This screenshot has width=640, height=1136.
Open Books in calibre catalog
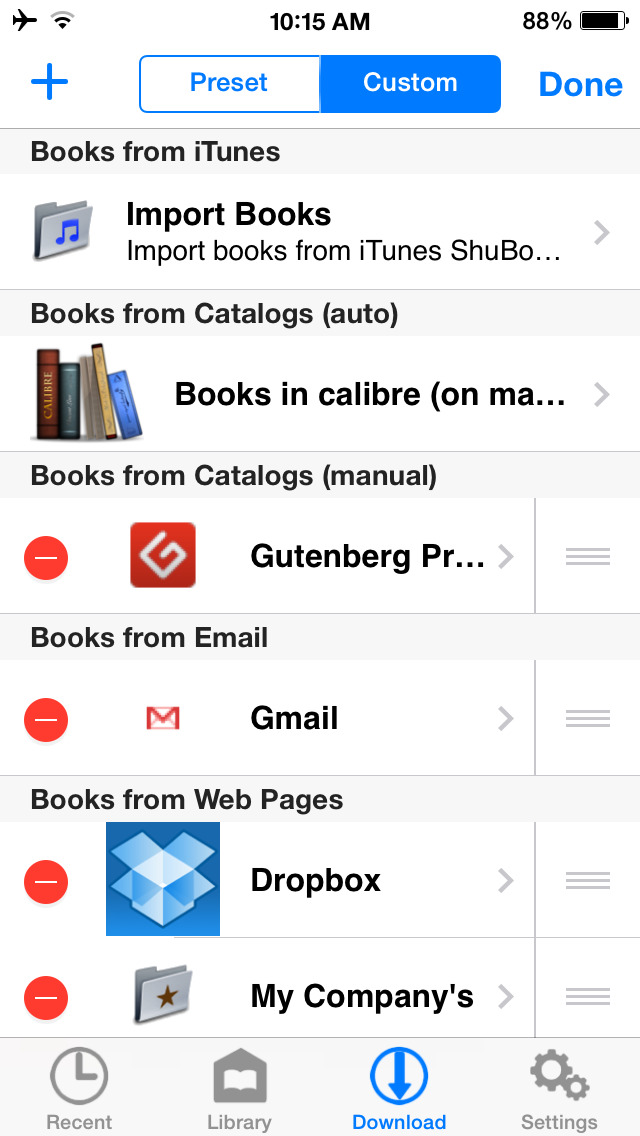pos(320,394)
